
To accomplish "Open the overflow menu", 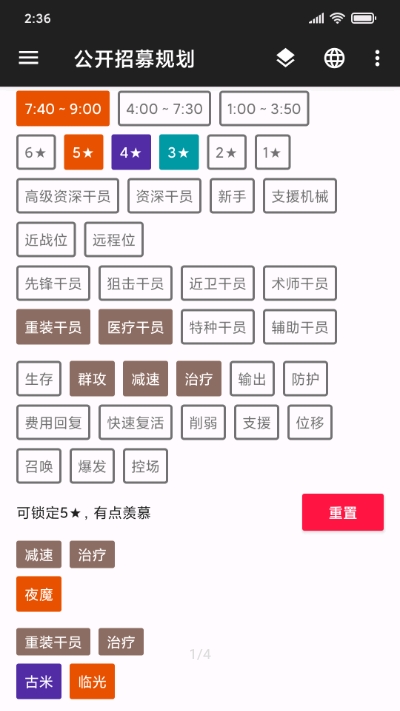I will (x=377, y=58).
